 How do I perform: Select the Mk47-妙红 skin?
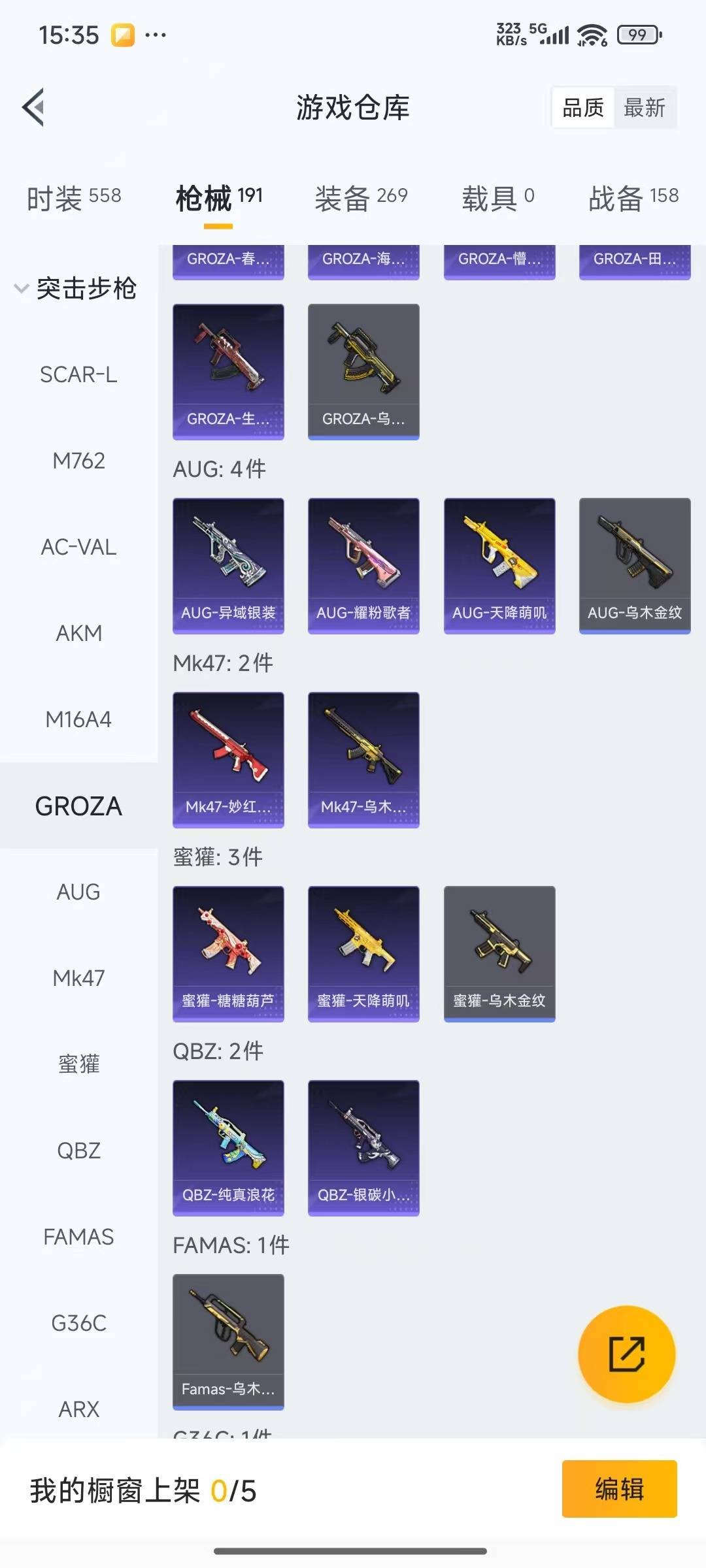point(228,759)
